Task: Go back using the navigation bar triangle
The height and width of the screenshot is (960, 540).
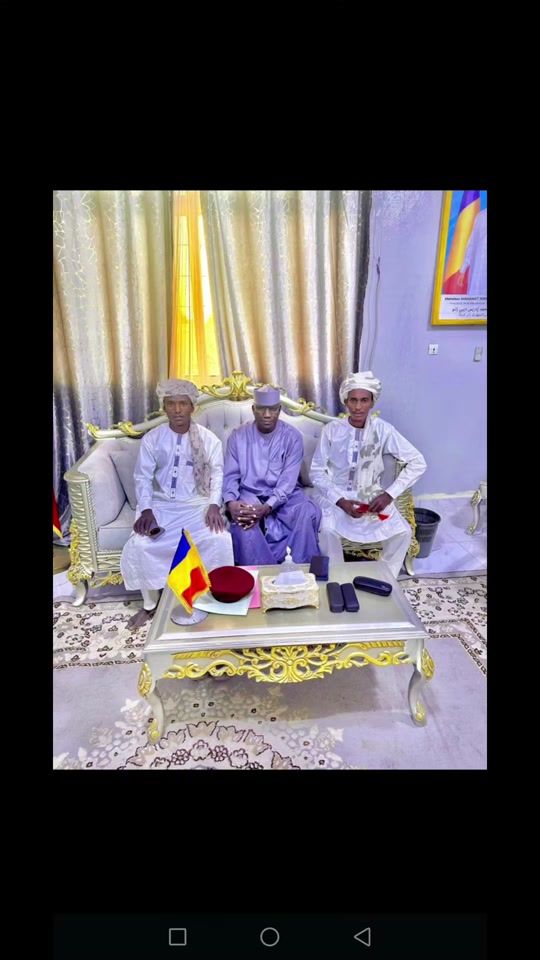Action: 362,937
